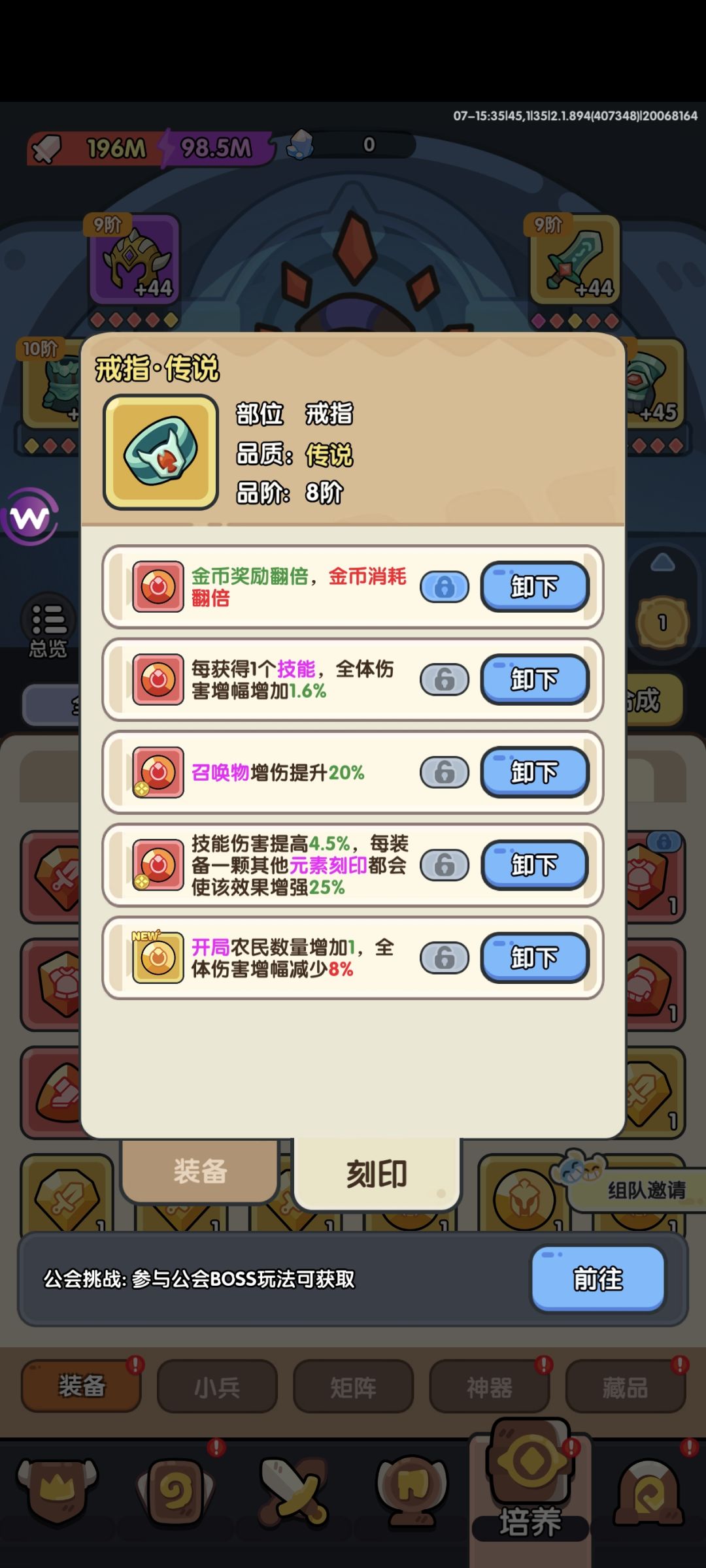706x1568 pixels.
Task: Tap 前往 to go to the guild challenge
Action: (598, 1279)
